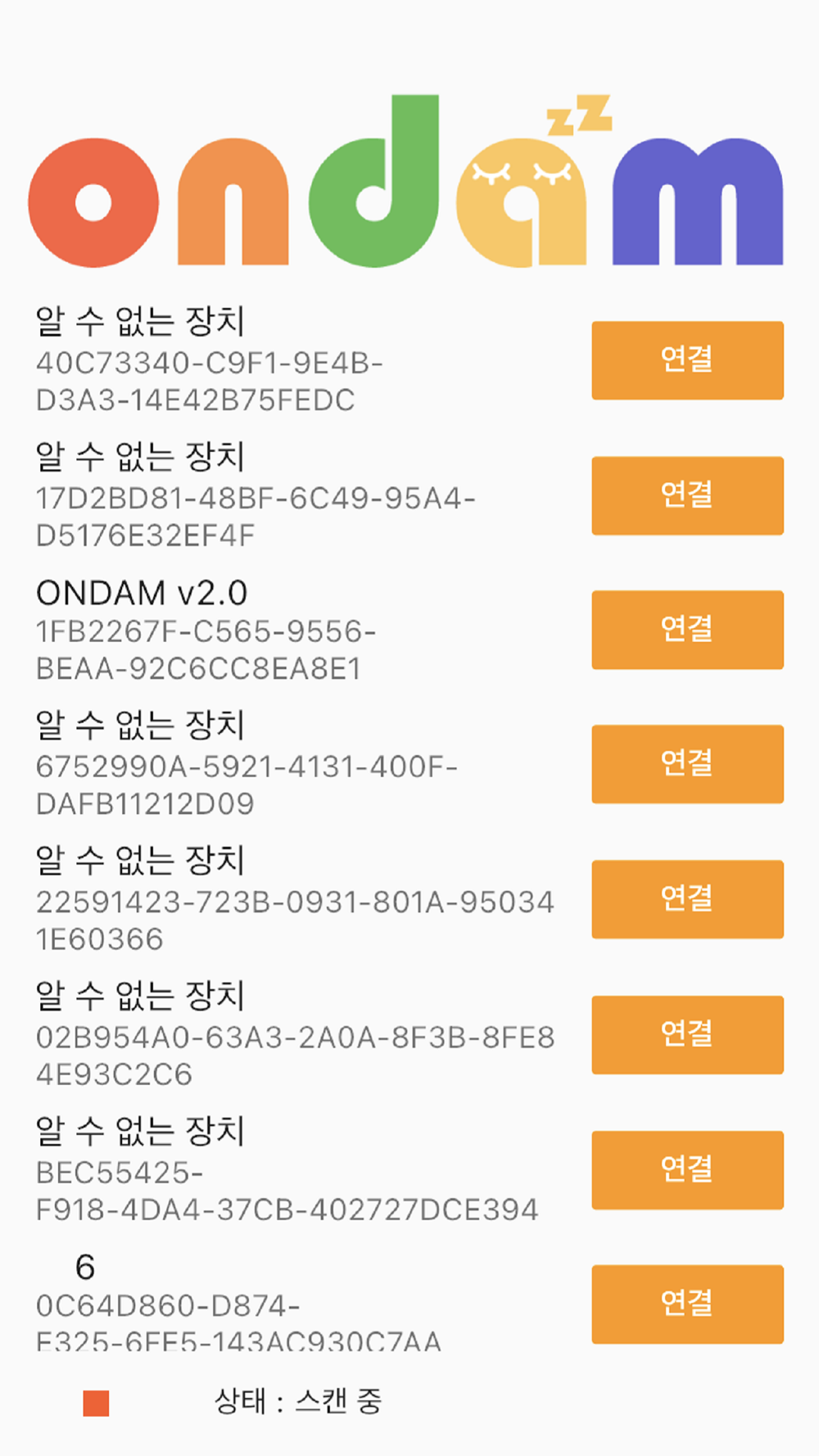
Task: Connect to device beginning 02B954A0
Action: click(687, 1034)
